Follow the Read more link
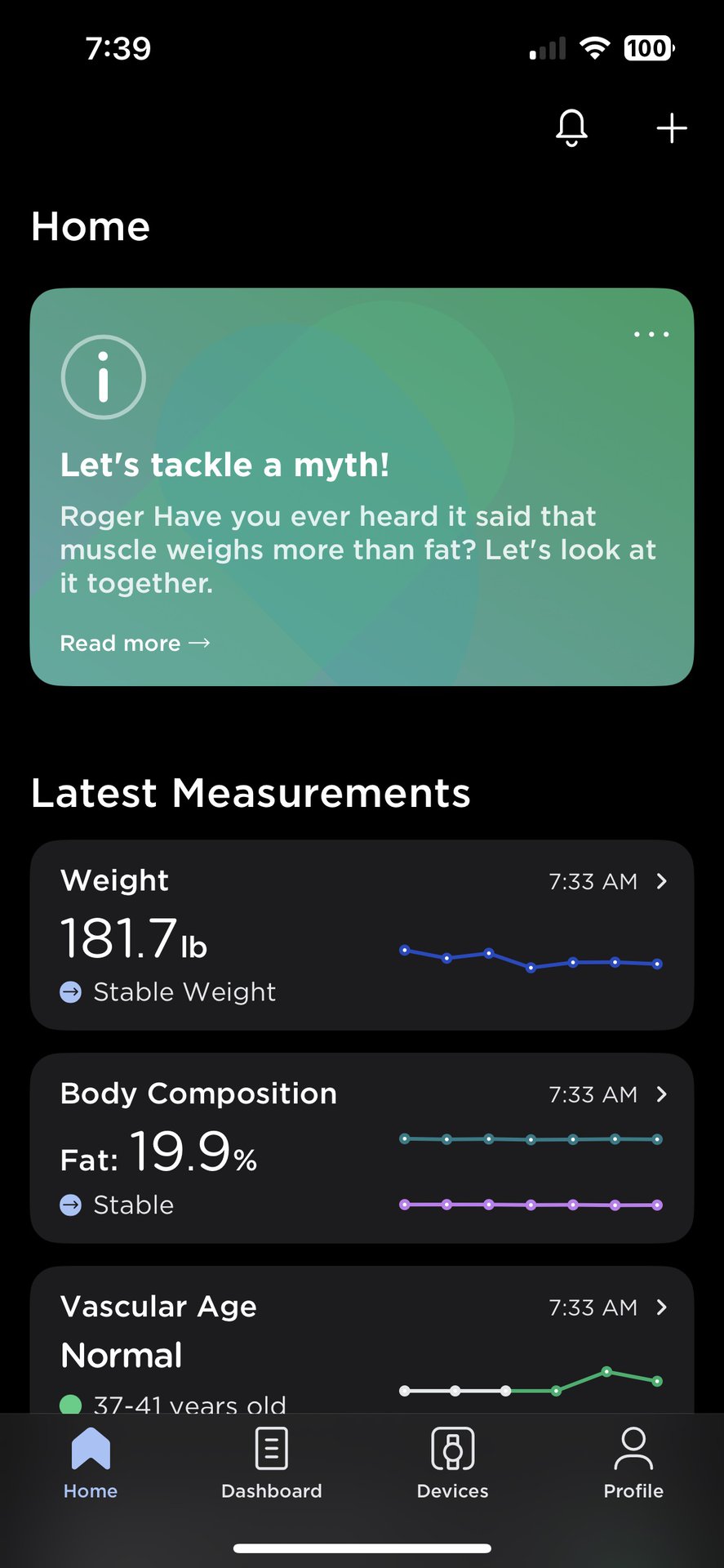 [135, 644]
